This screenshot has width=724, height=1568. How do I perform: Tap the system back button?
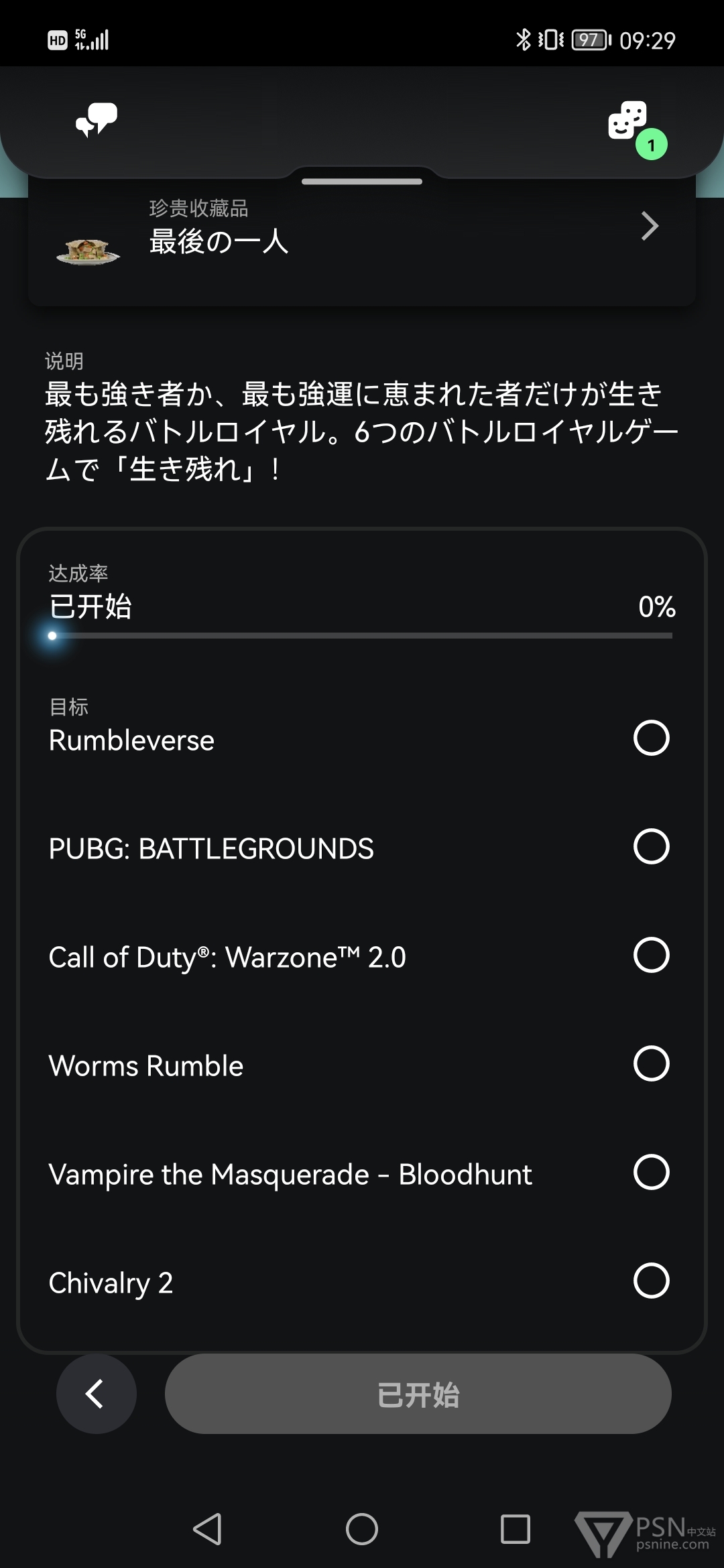208,1529
